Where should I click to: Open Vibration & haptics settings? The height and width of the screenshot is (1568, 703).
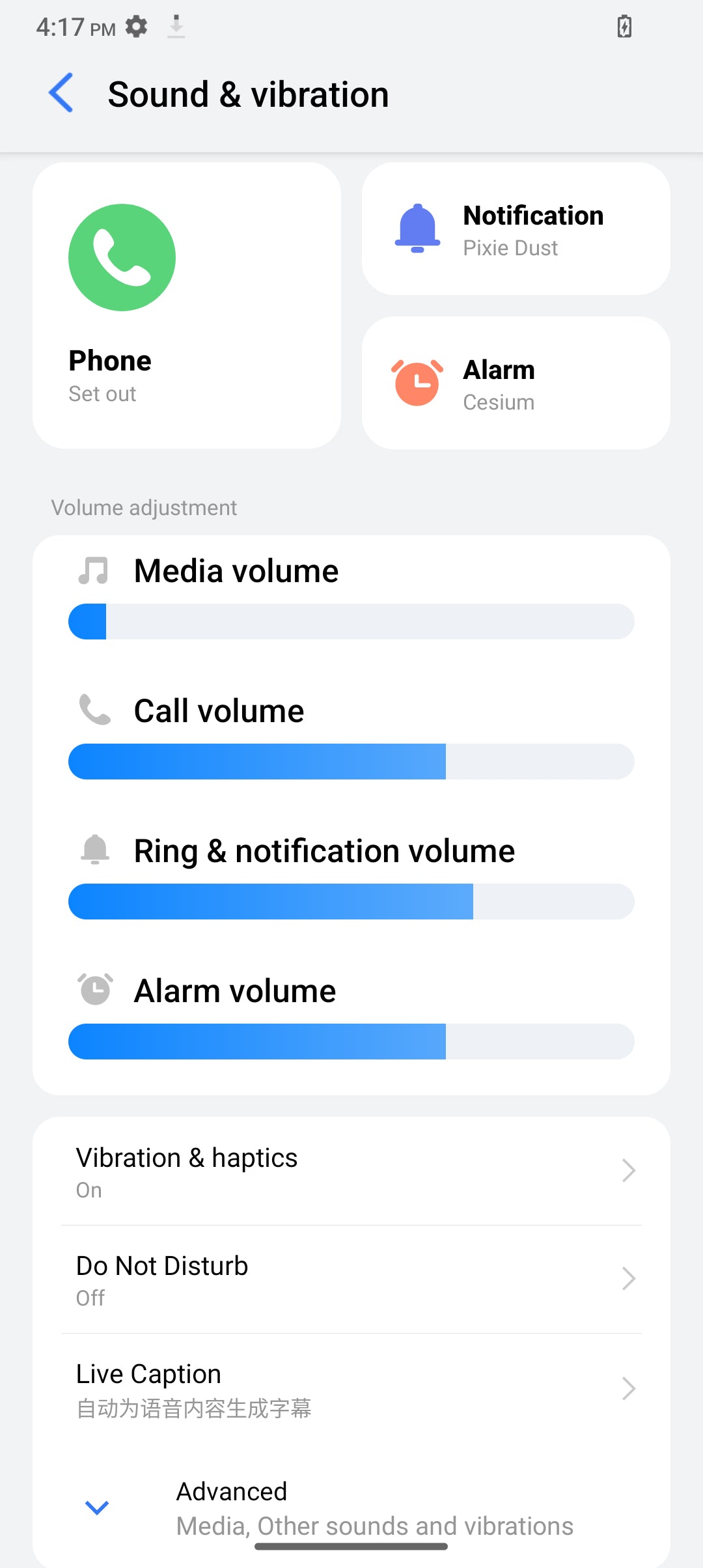(x=351, y=1171)
